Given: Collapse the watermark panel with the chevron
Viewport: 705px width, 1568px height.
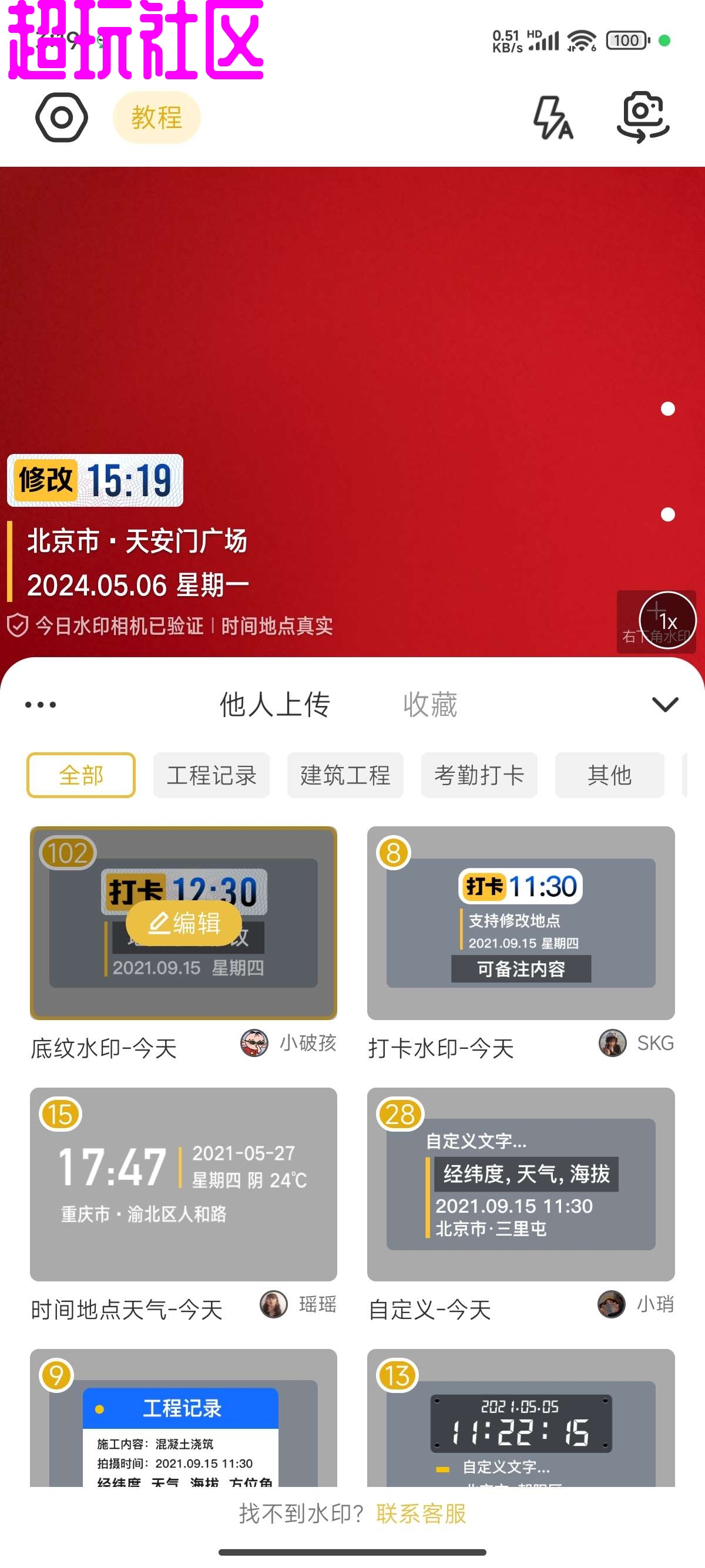Looking at the screenshot, I should 665,705.
